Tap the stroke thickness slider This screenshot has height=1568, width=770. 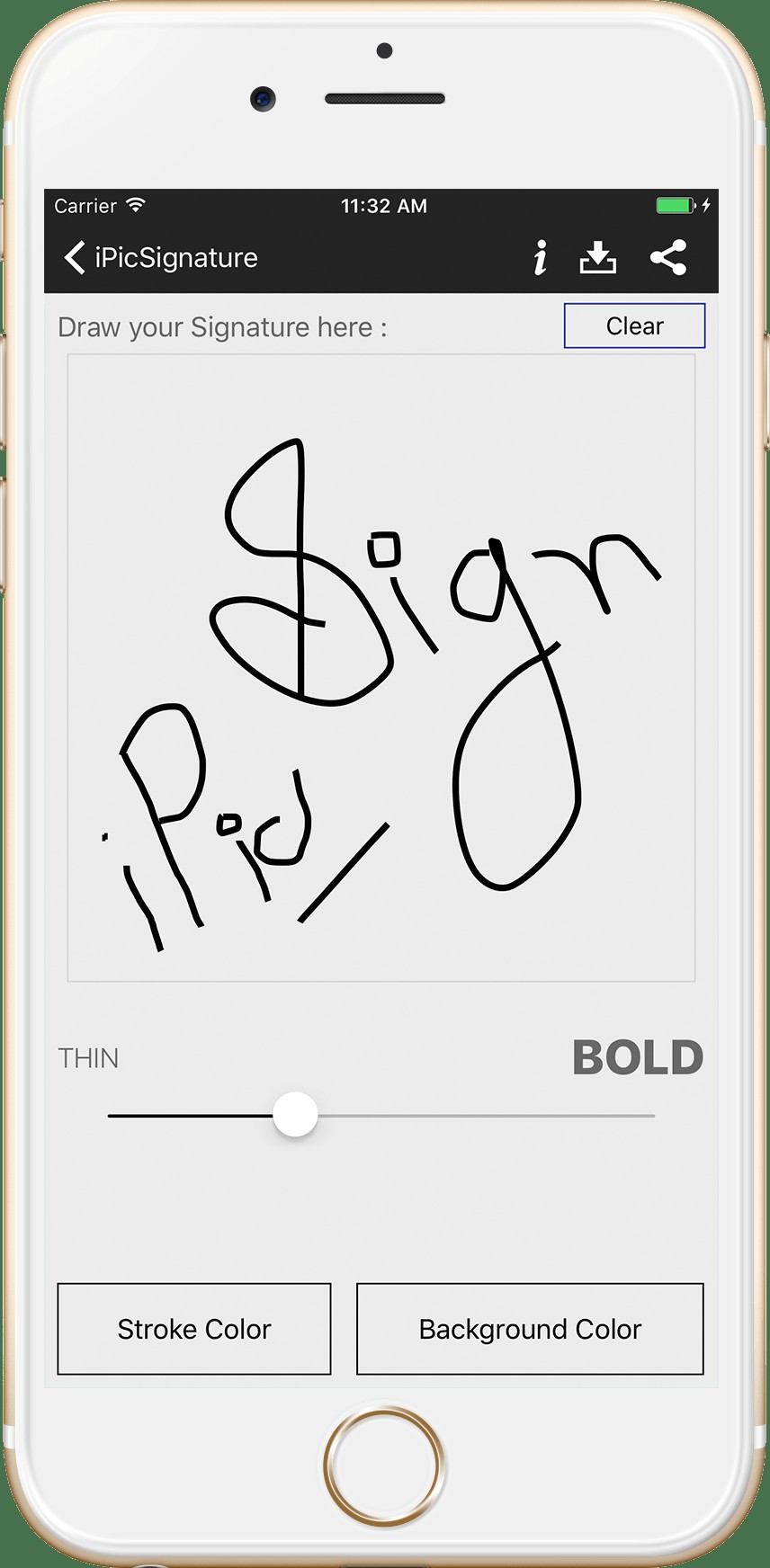(381, 1115)
